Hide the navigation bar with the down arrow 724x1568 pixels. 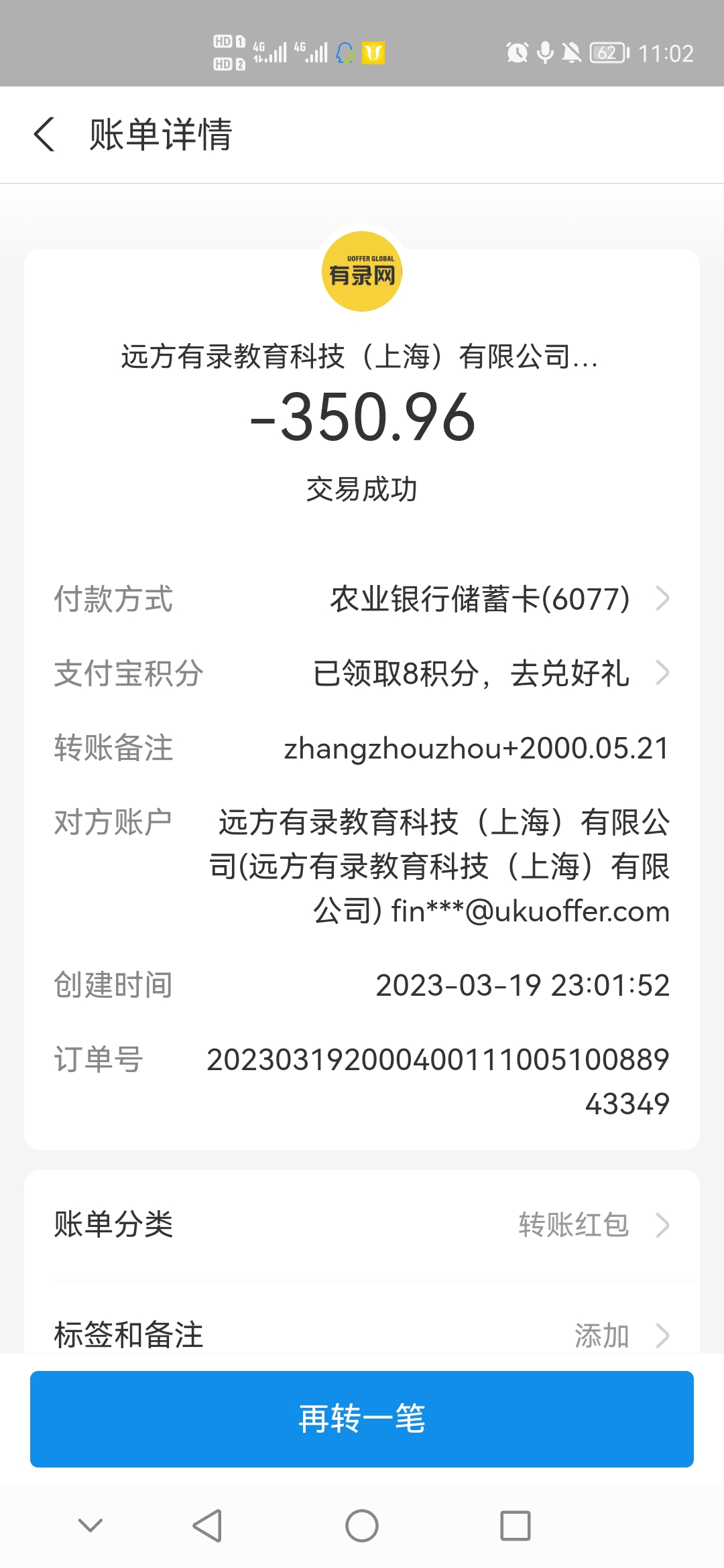tap(90, 1526)
